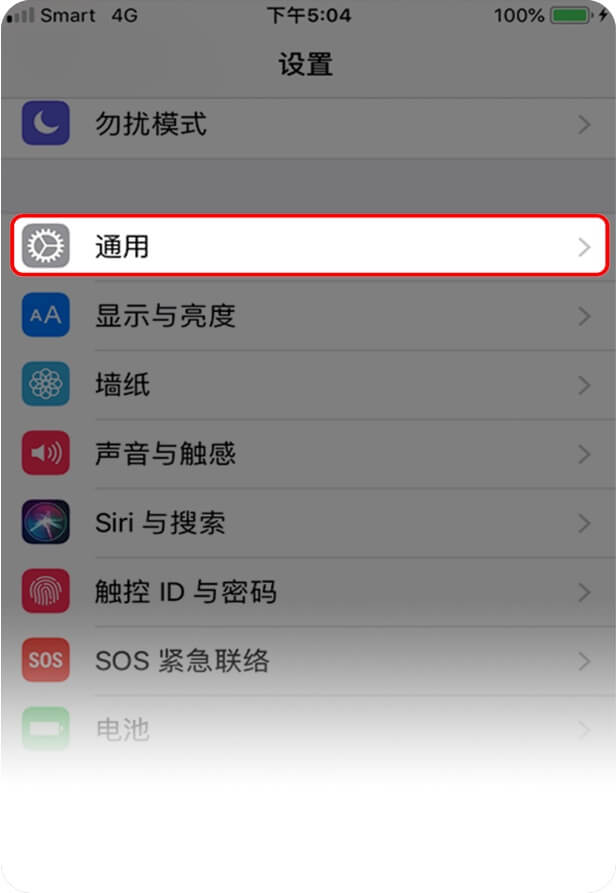Open Siri 与搜索 settings

(x=300, y=523)
